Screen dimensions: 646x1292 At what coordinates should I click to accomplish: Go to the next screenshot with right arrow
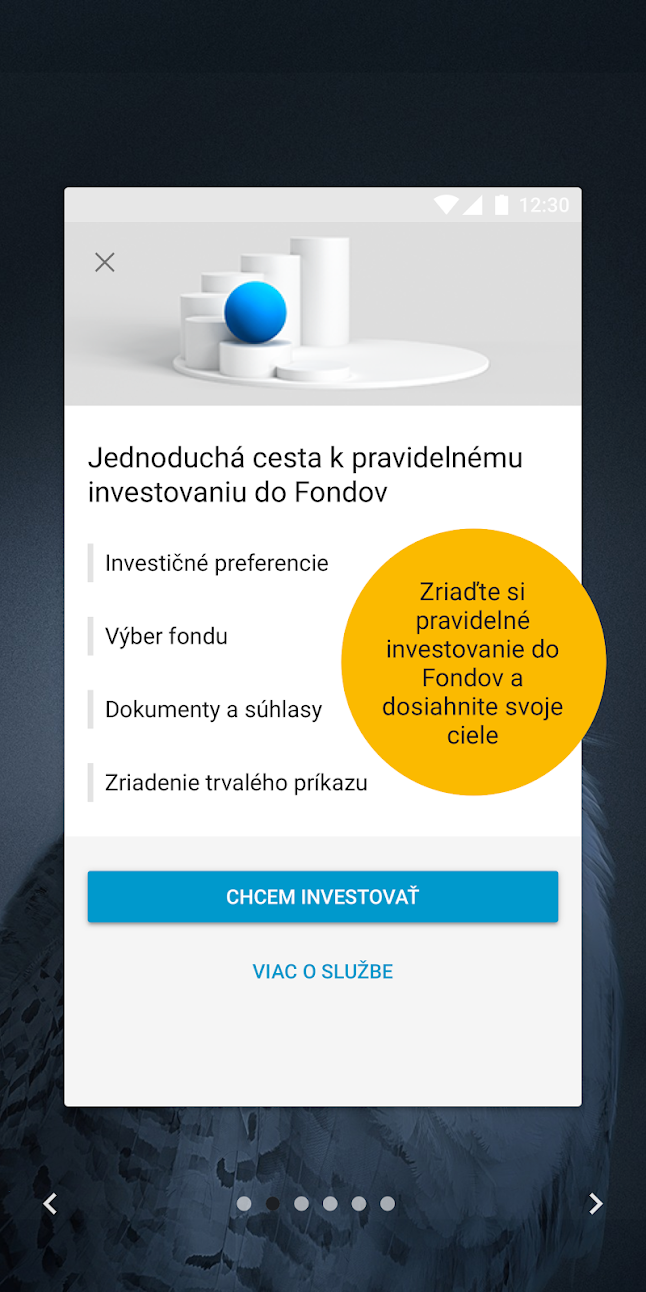[x=595, y=1204]
